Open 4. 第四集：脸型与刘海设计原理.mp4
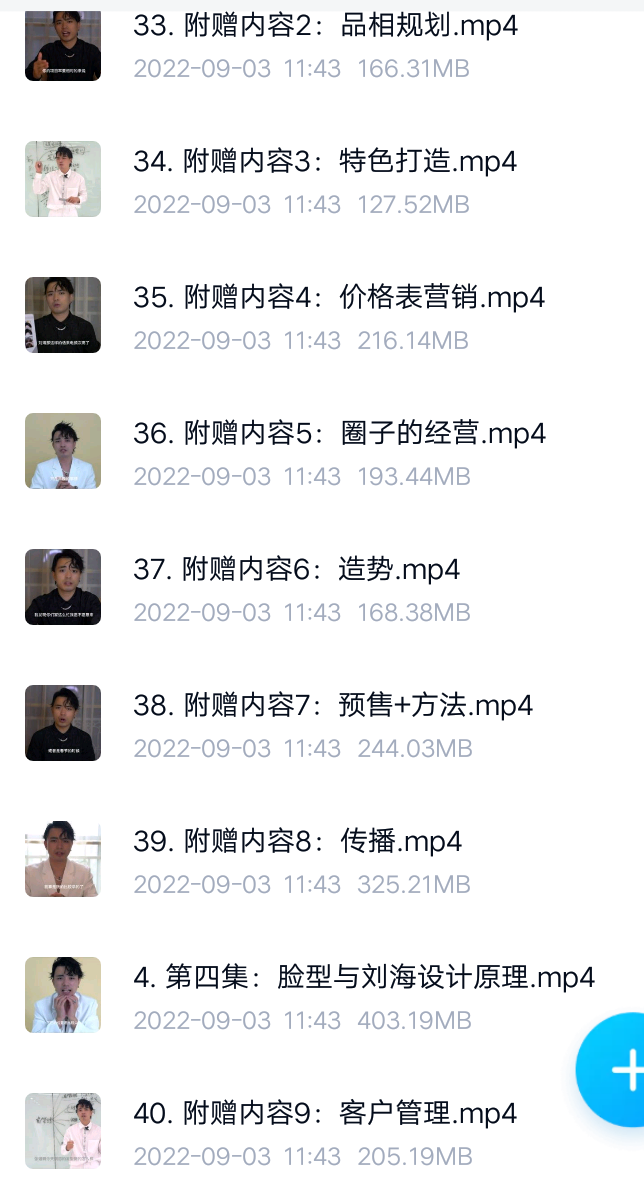Image resolution: width=644 pixels, height=1189 pixels. coord(363,977)
